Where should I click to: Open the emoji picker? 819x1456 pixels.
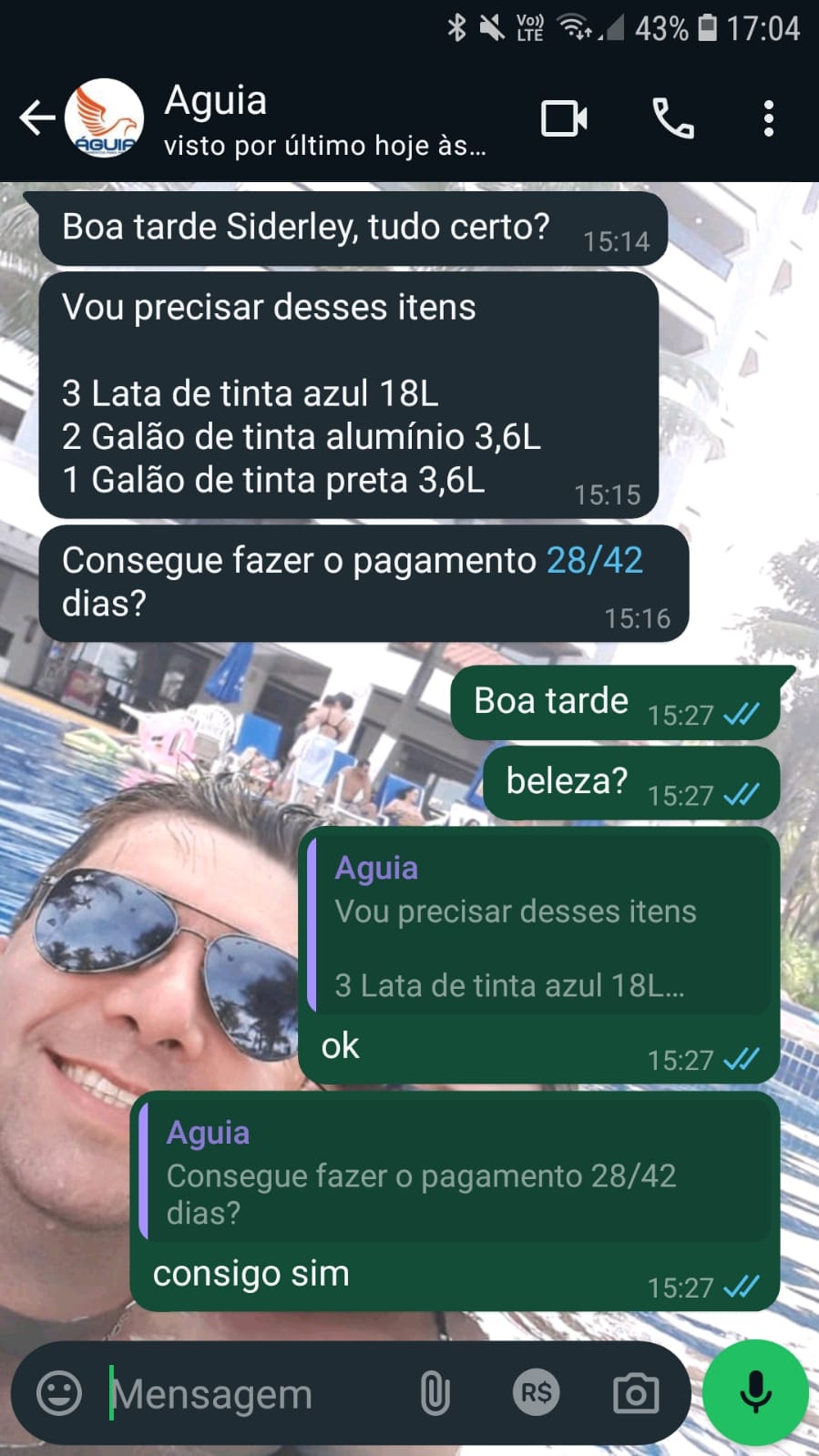(x=59, y=1393)
